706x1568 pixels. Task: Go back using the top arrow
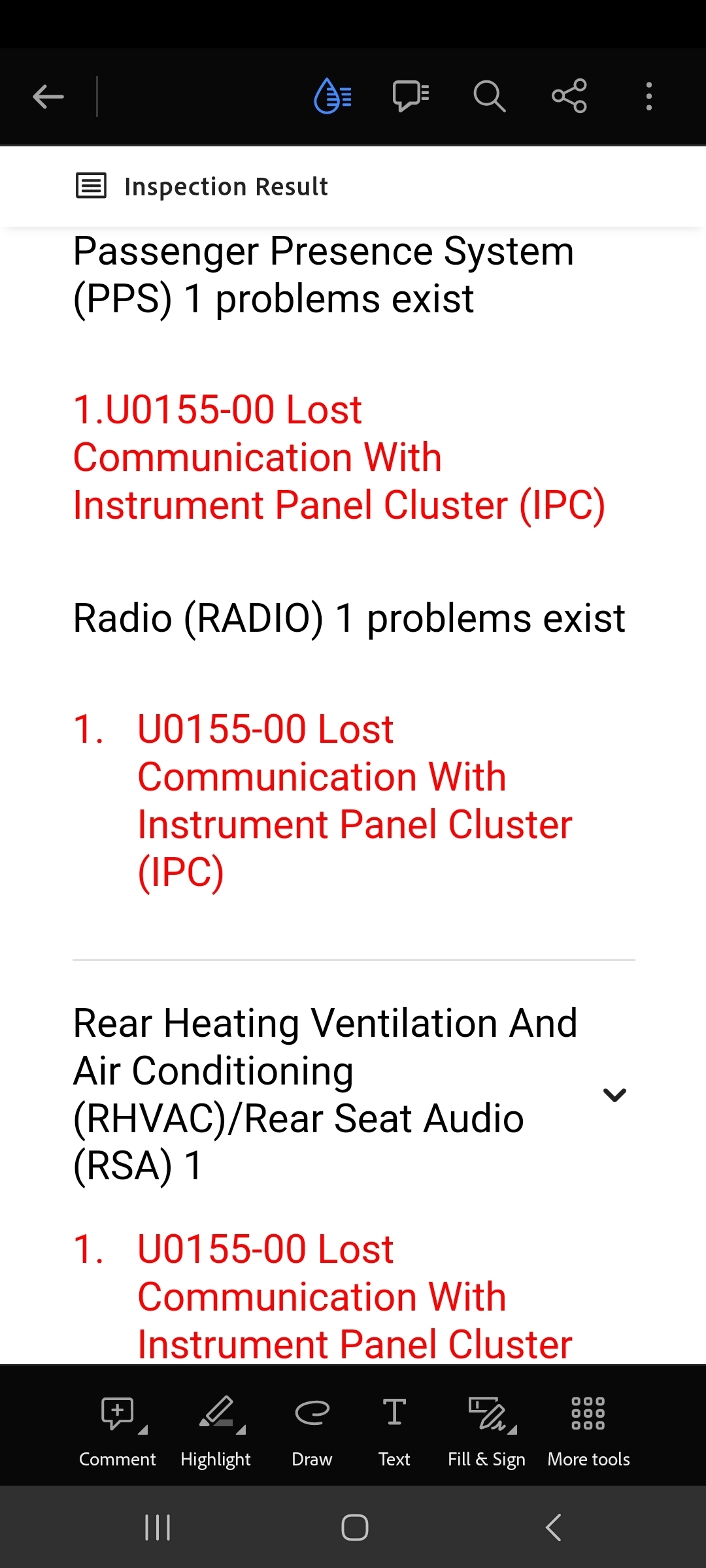(x=48, y=97)
